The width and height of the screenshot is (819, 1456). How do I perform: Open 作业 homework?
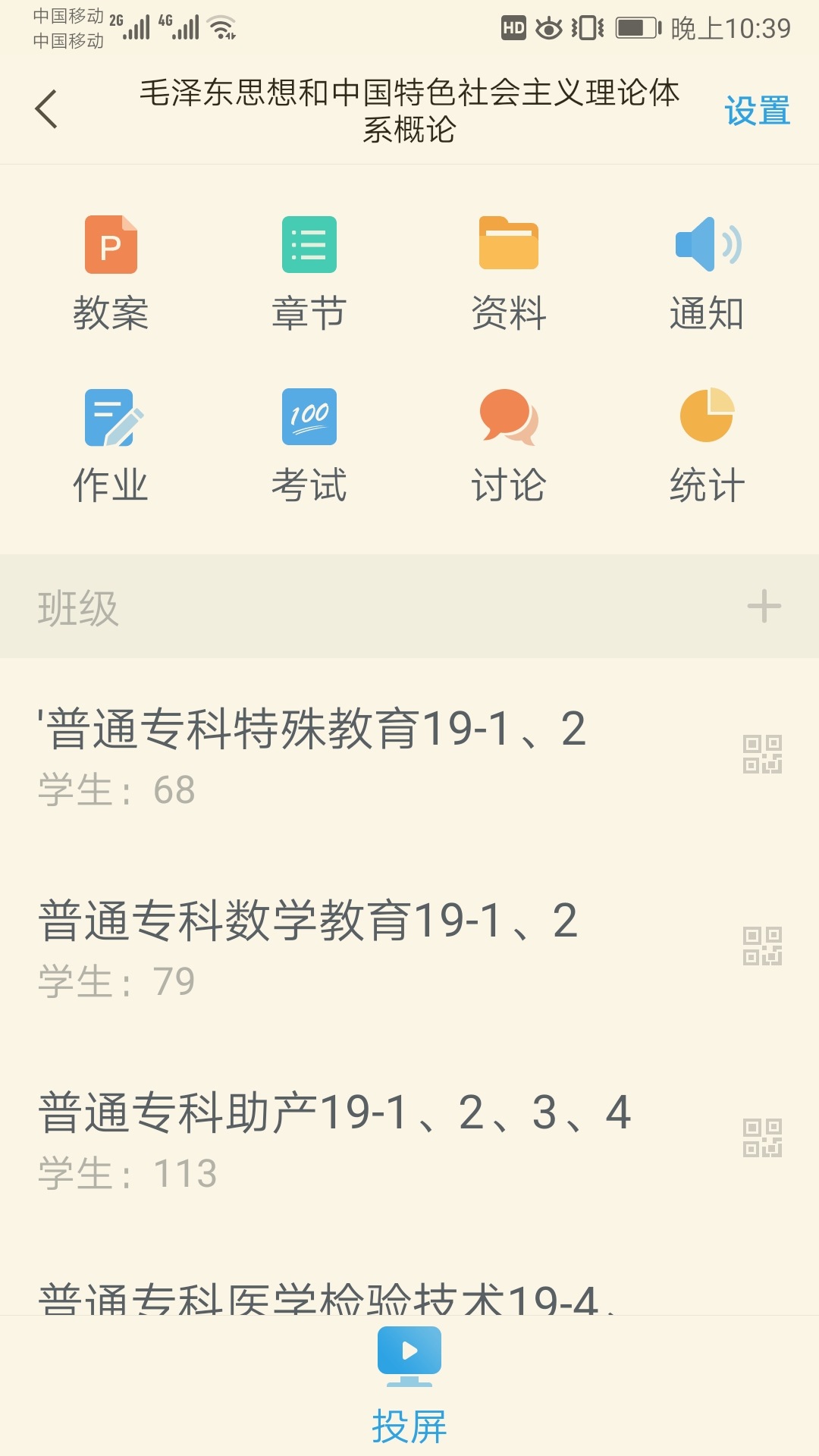[111, 446]
